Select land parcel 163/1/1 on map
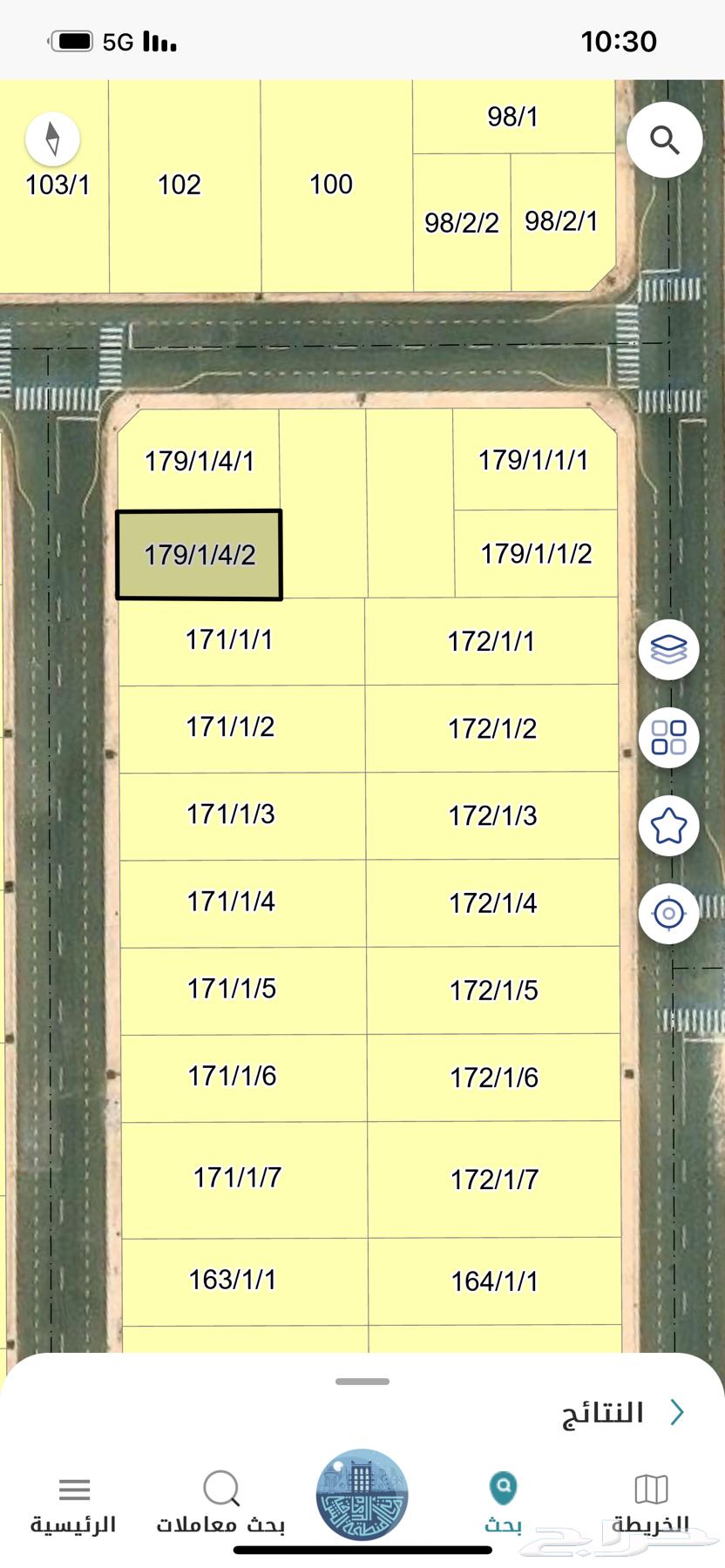725x1568 pixels. pyautogui.click(x=233, y=1280)
